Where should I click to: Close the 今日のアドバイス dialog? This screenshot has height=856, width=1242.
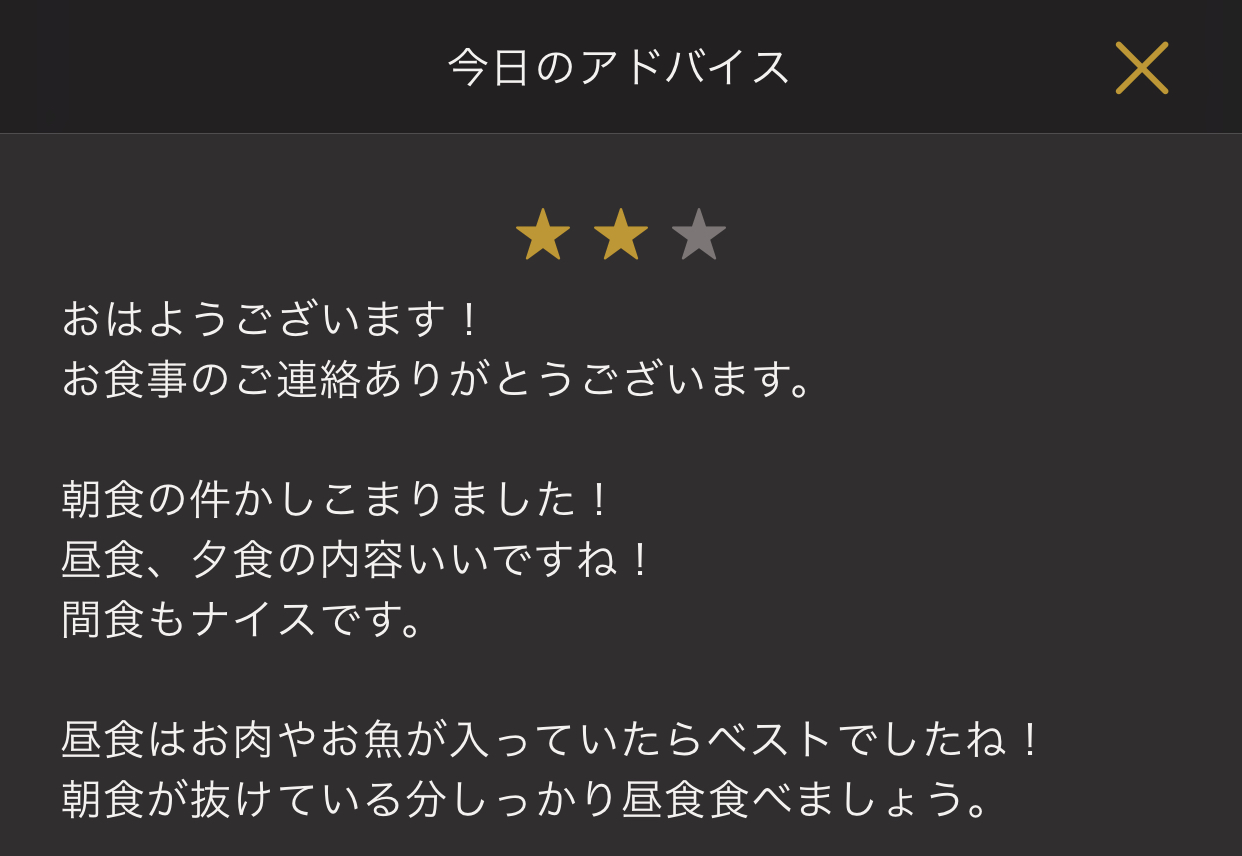tap(1141, 68)
